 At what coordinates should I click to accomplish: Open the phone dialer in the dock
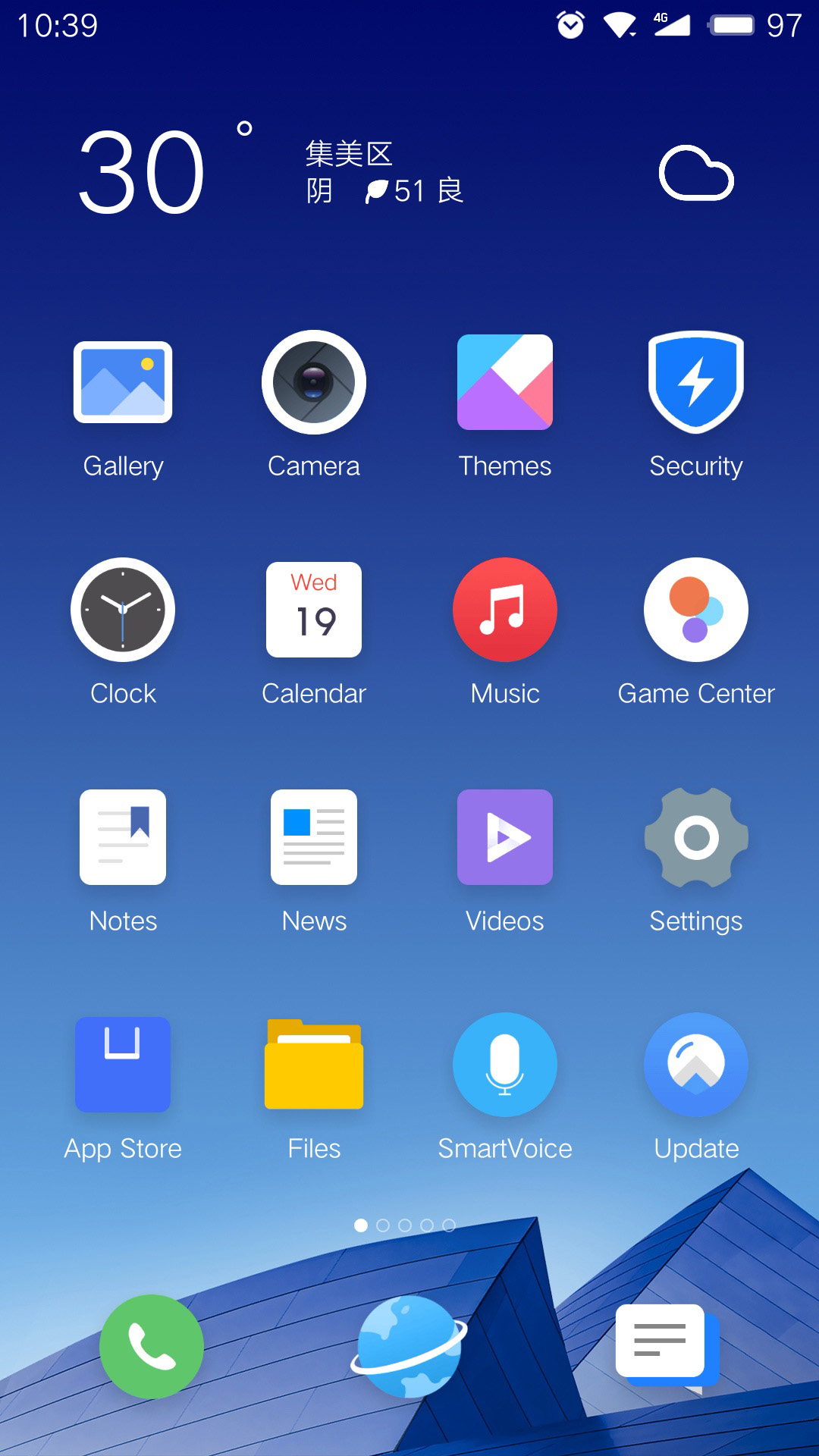152,1347
